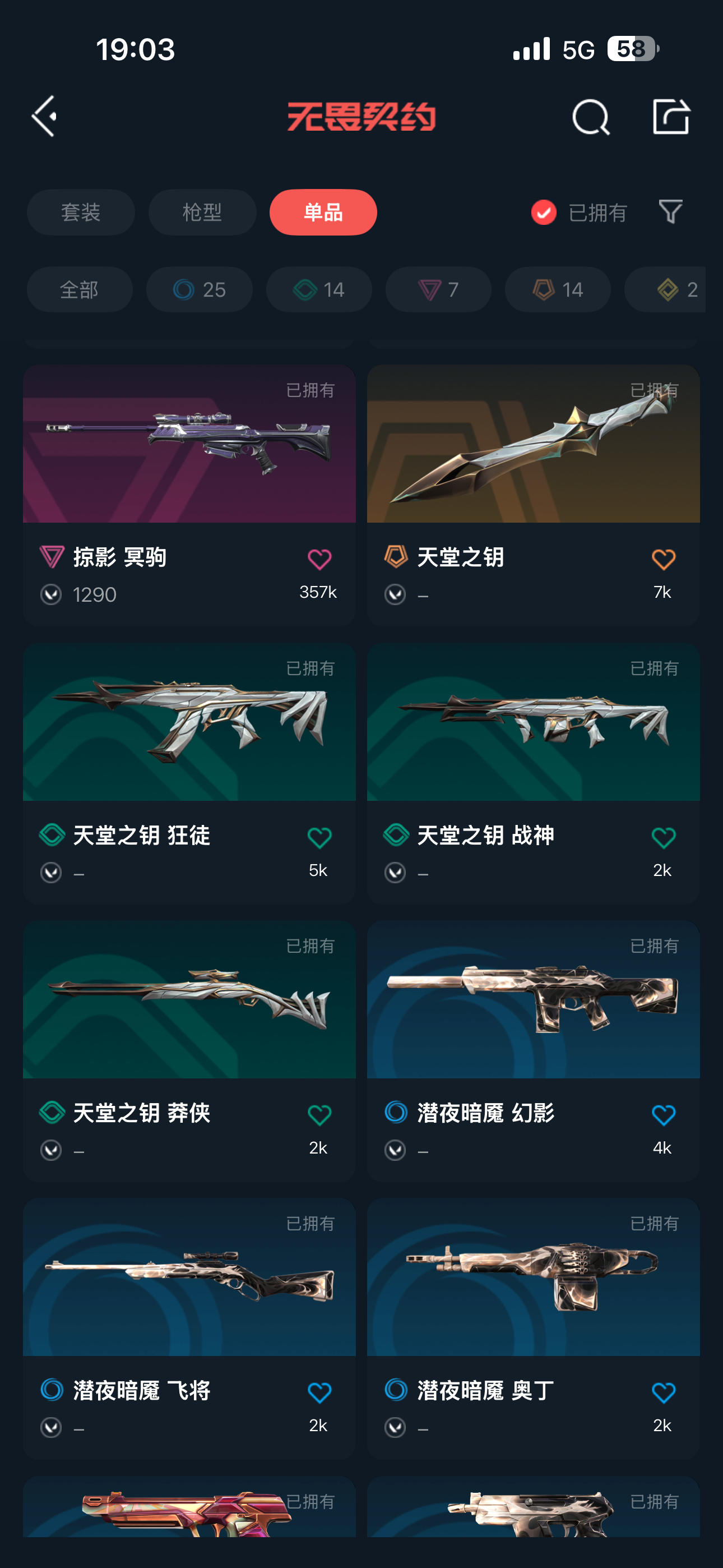Switch to the 枪型 tab

pyautogui.click(x=202, y=213)
